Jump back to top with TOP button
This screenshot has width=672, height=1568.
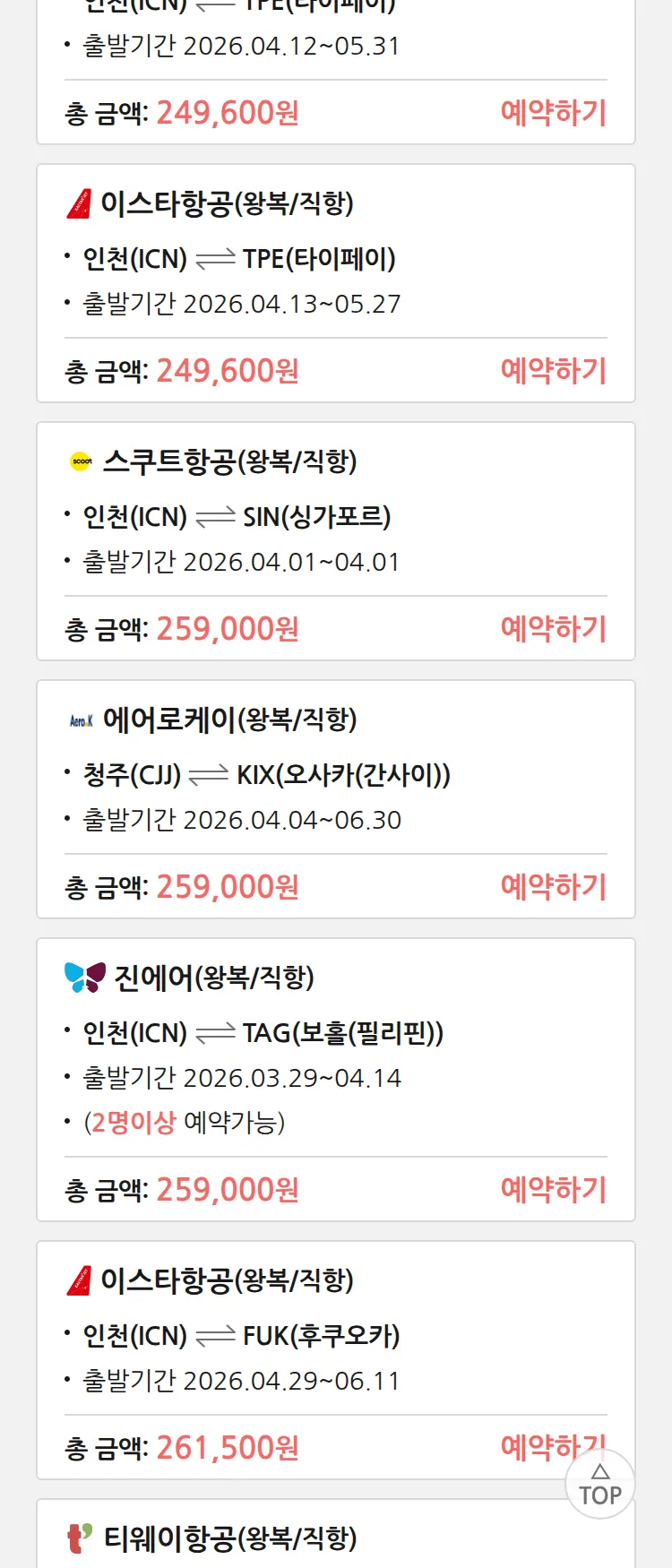599,1486
